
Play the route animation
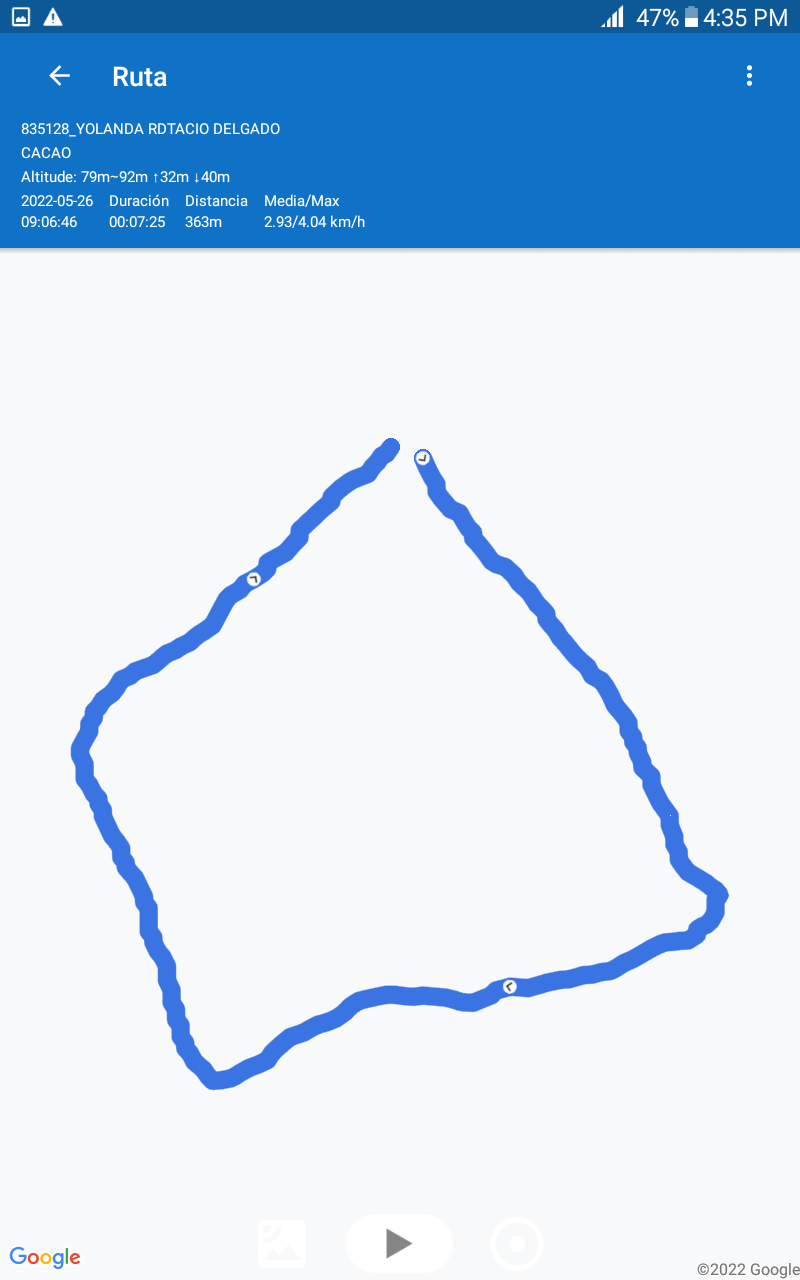(x=399, y=1243)
